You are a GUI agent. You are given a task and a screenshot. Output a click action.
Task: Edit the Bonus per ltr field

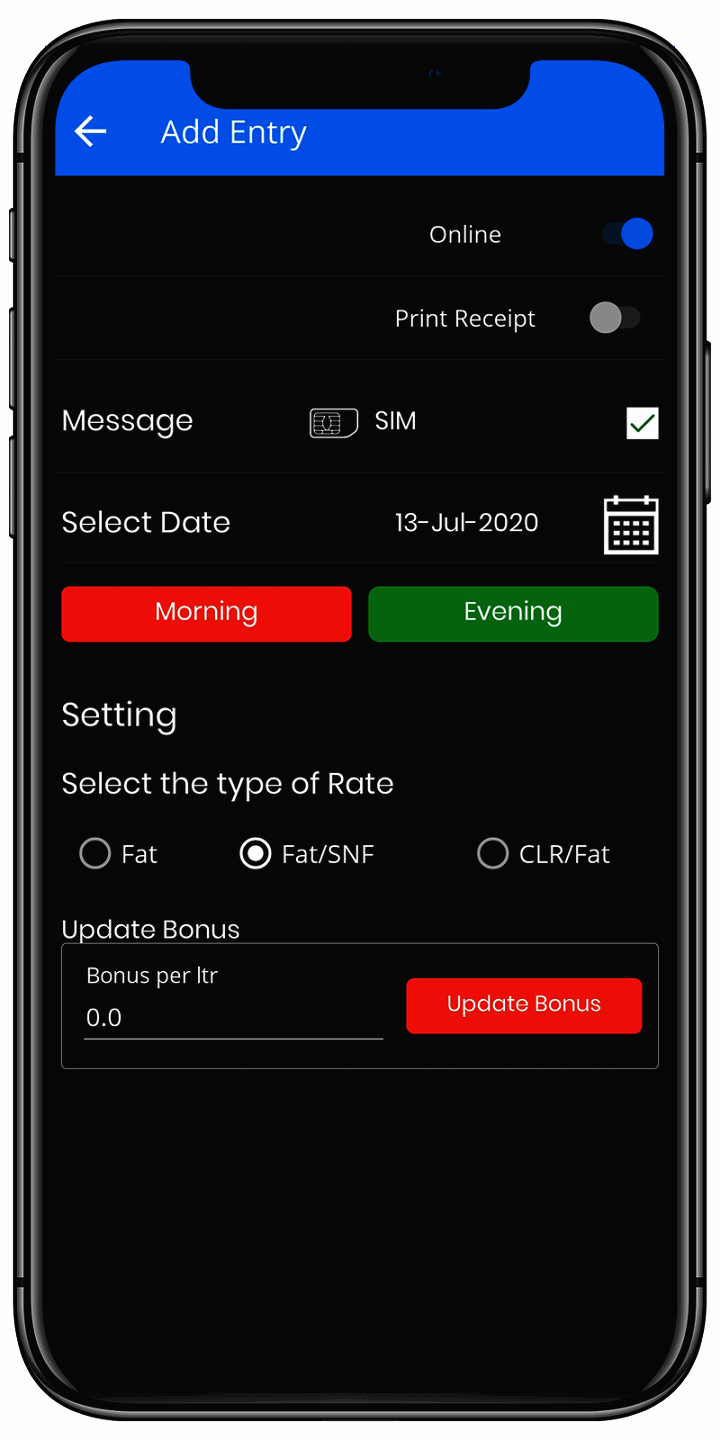(x=232, y=1018)
